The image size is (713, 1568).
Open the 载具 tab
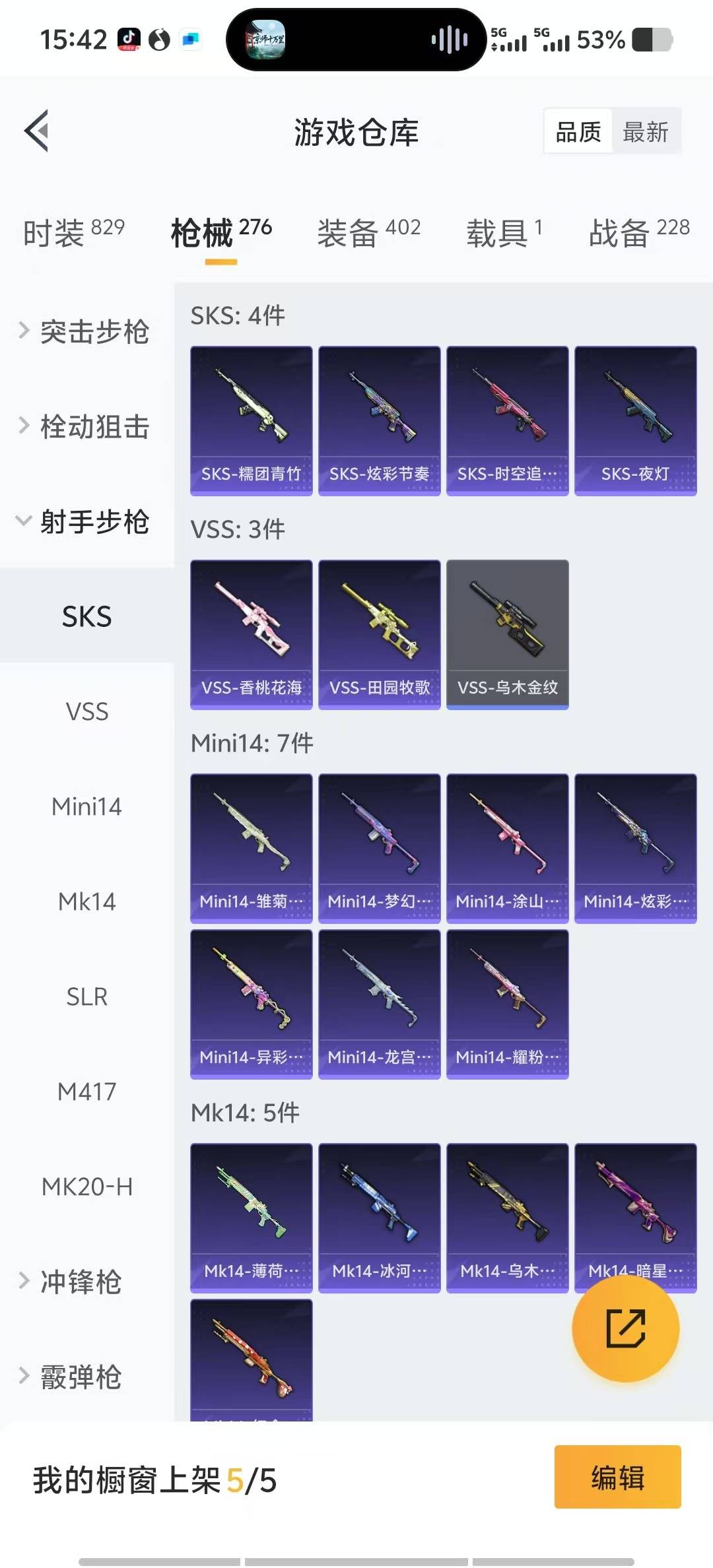click(504, 232)
